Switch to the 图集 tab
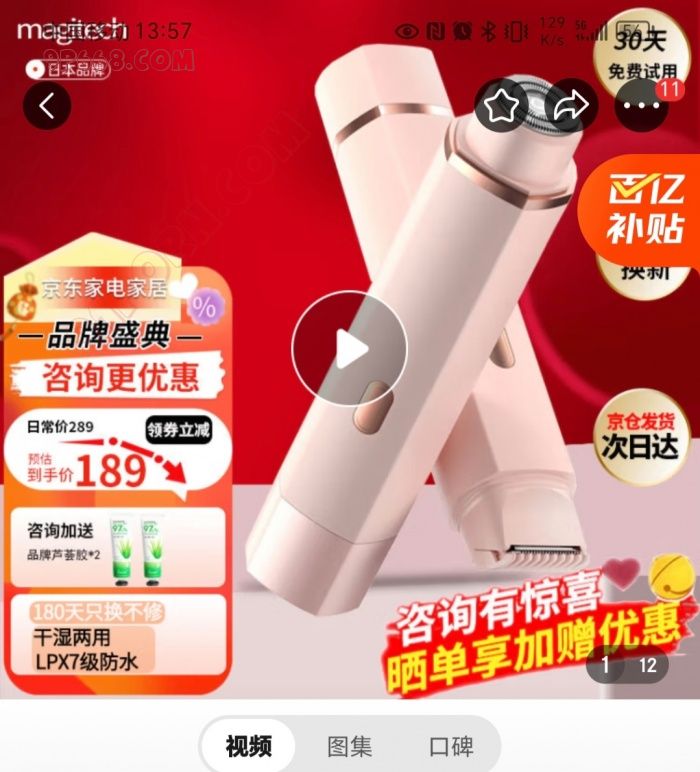Image resolution: width=700 pixels, height=772 pixels. (x=349, y=746)
